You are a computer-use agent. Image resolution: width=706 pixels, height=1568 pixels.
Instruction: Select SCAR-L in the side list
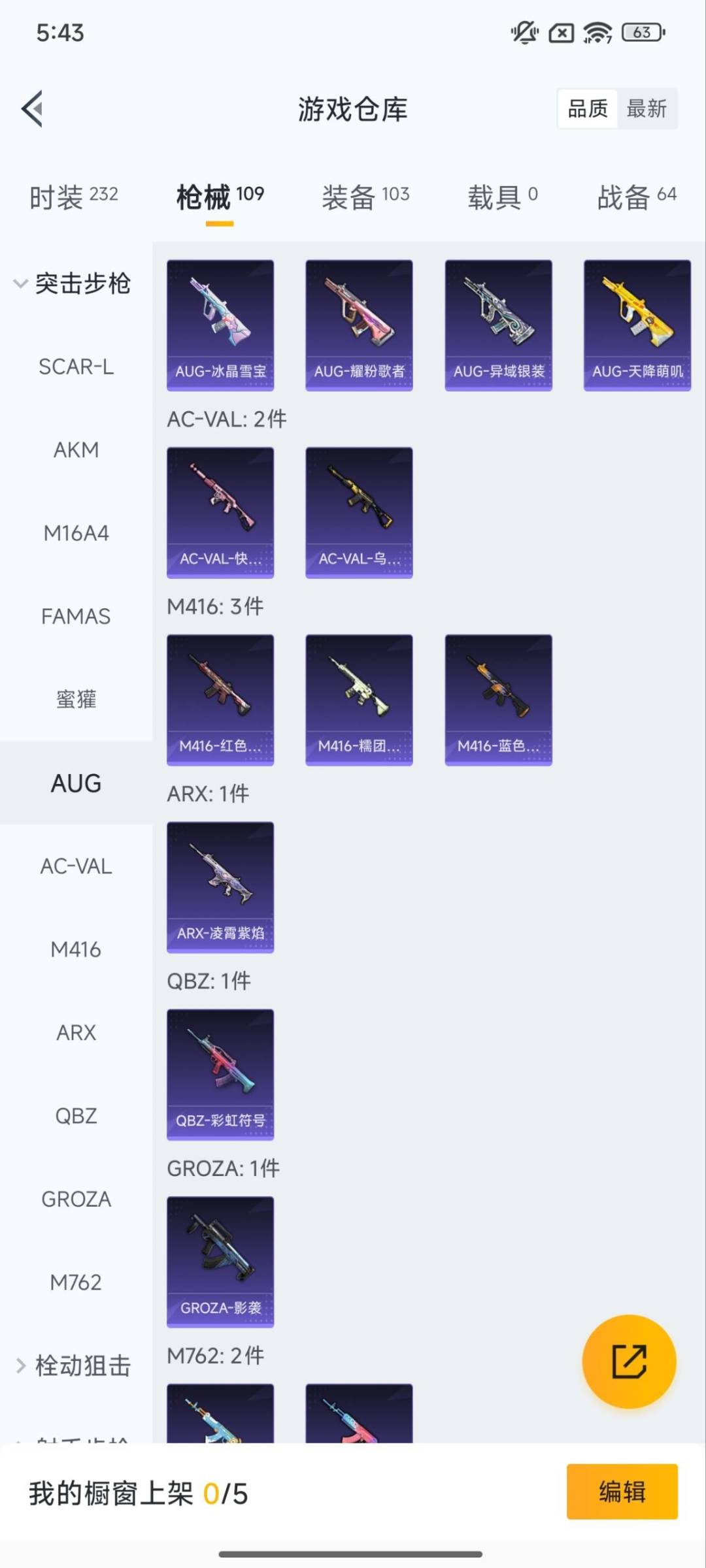76,367
